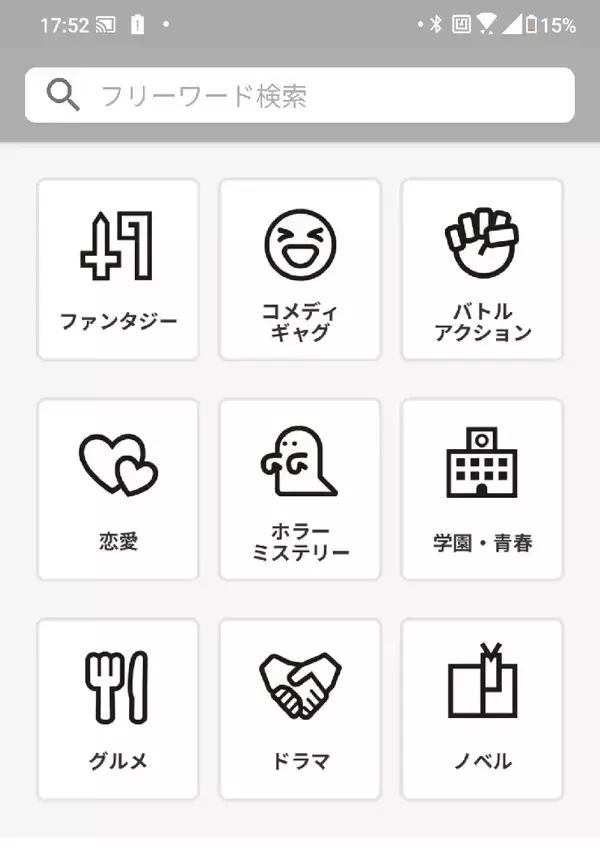The image size is (600, 848).
Task: Select the コメディ ギャグ category
Action: 300,269
